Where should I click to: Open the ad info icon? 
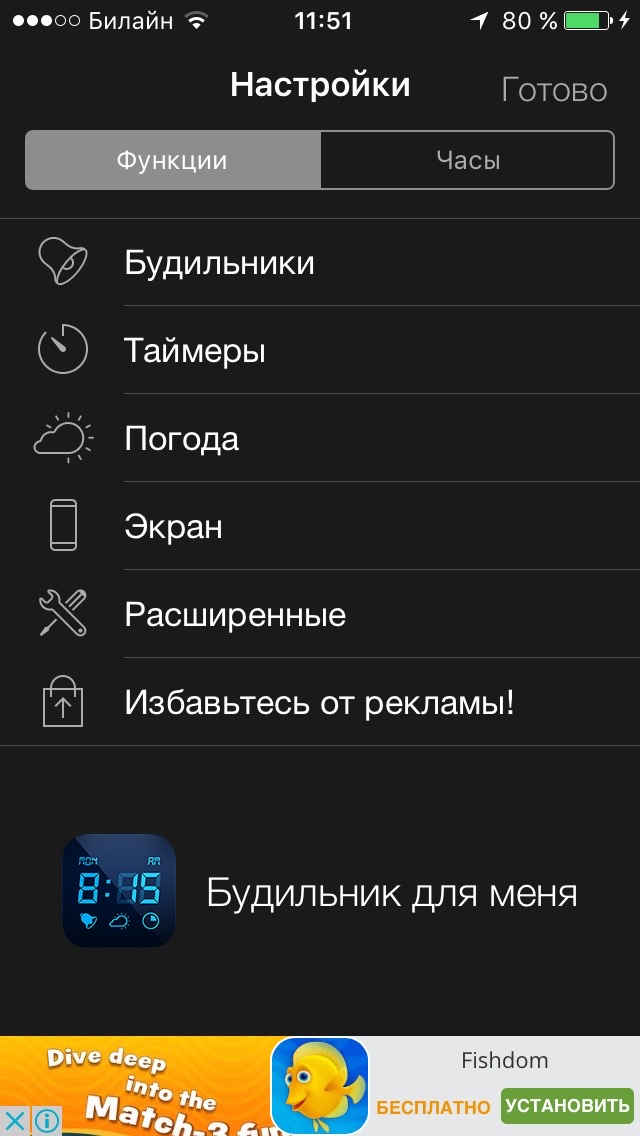pos(46,1120)
